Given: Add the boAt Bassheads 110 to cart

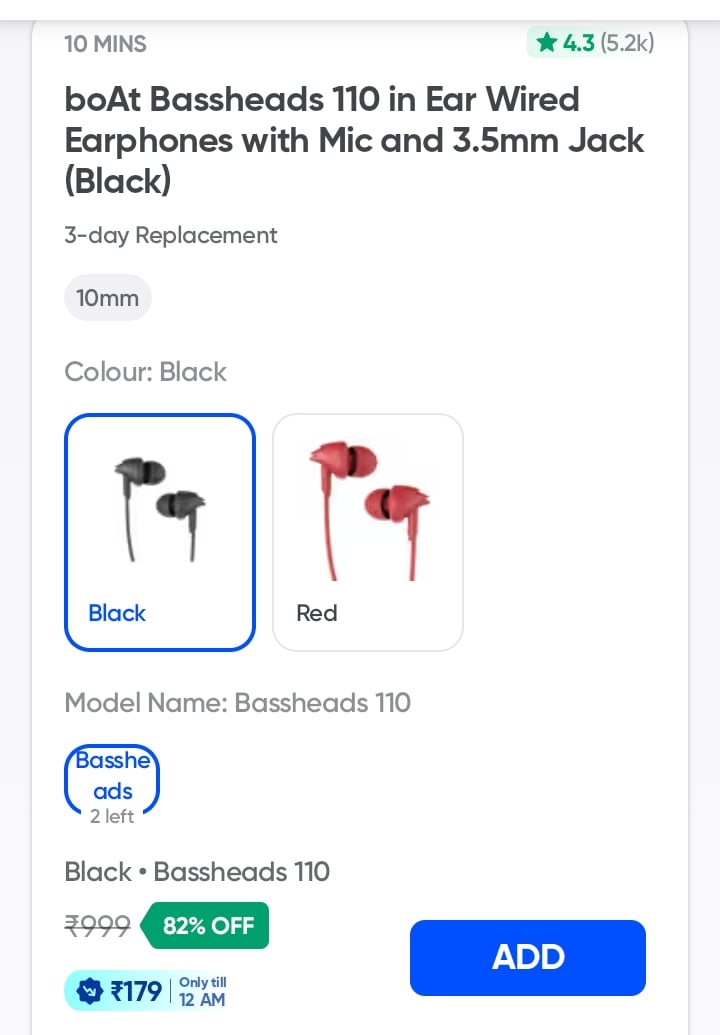Looking at the screenshot, I should coord(527,957).
